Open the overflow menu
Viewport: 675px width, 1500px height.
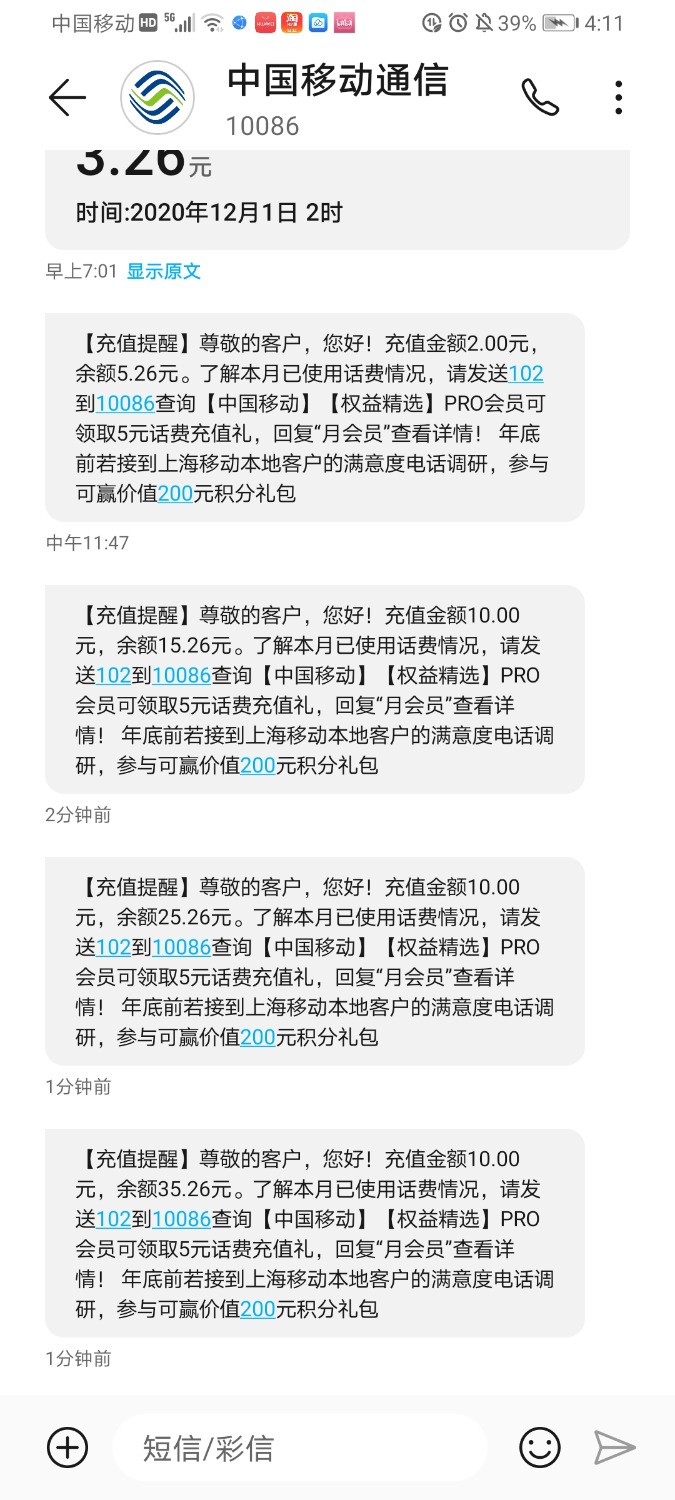coord(619,97)
